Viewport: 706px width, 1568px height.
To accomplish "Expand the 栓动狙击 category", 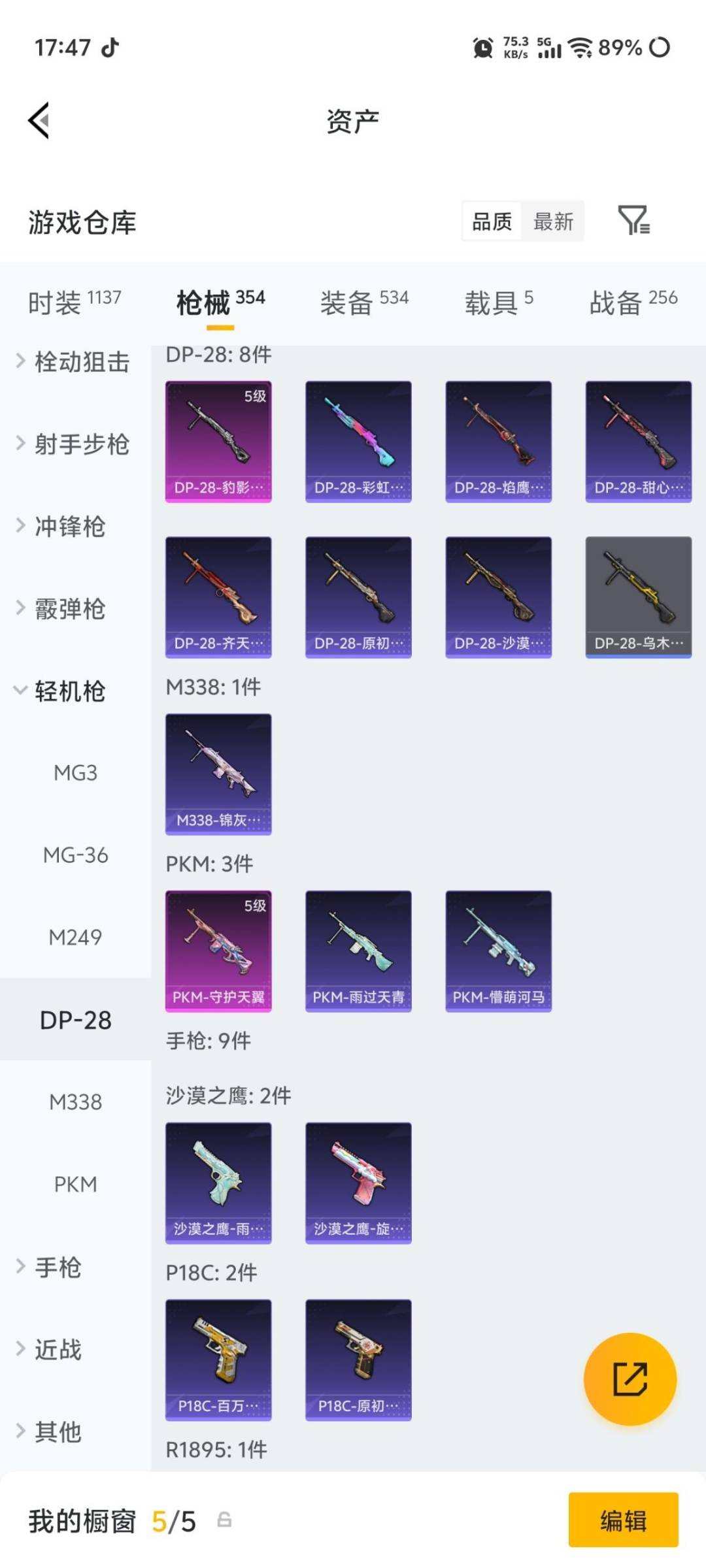I will 73,362.
